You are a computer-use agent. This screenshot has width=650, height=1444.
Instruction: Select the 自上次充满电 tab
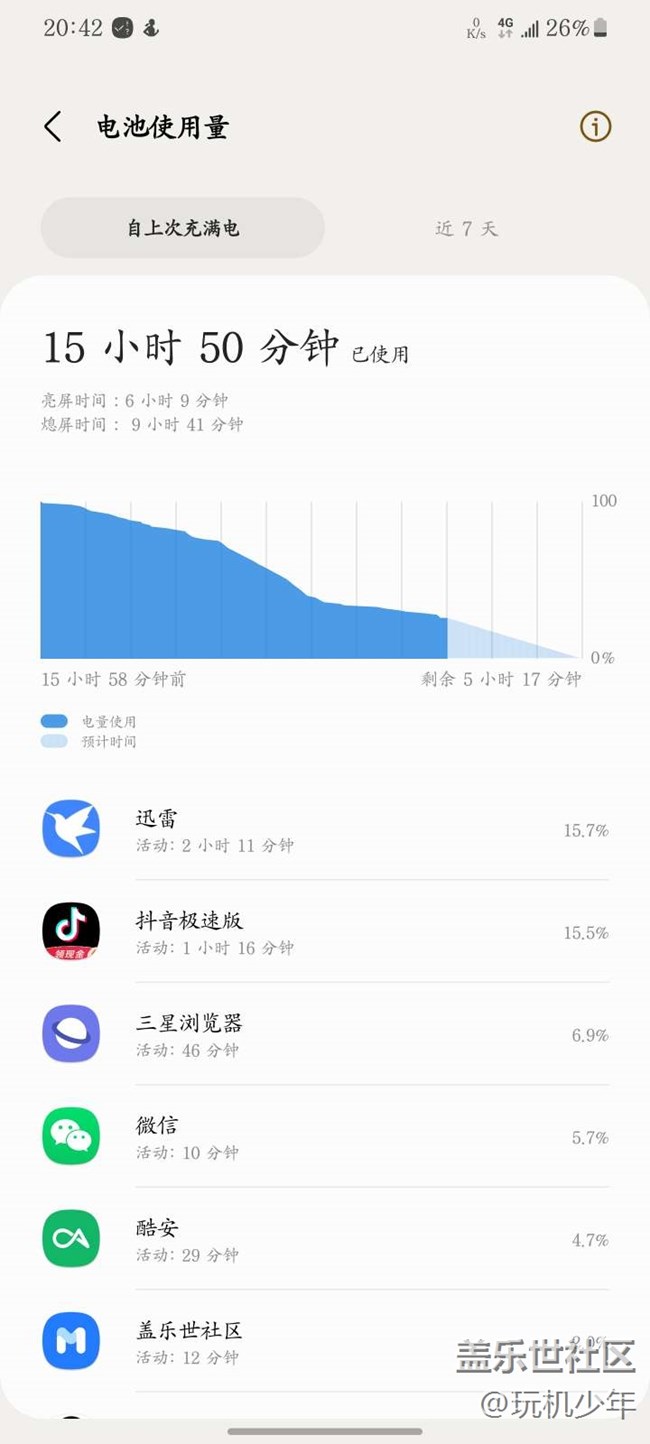pyautogui.click(x=183, y=228)
